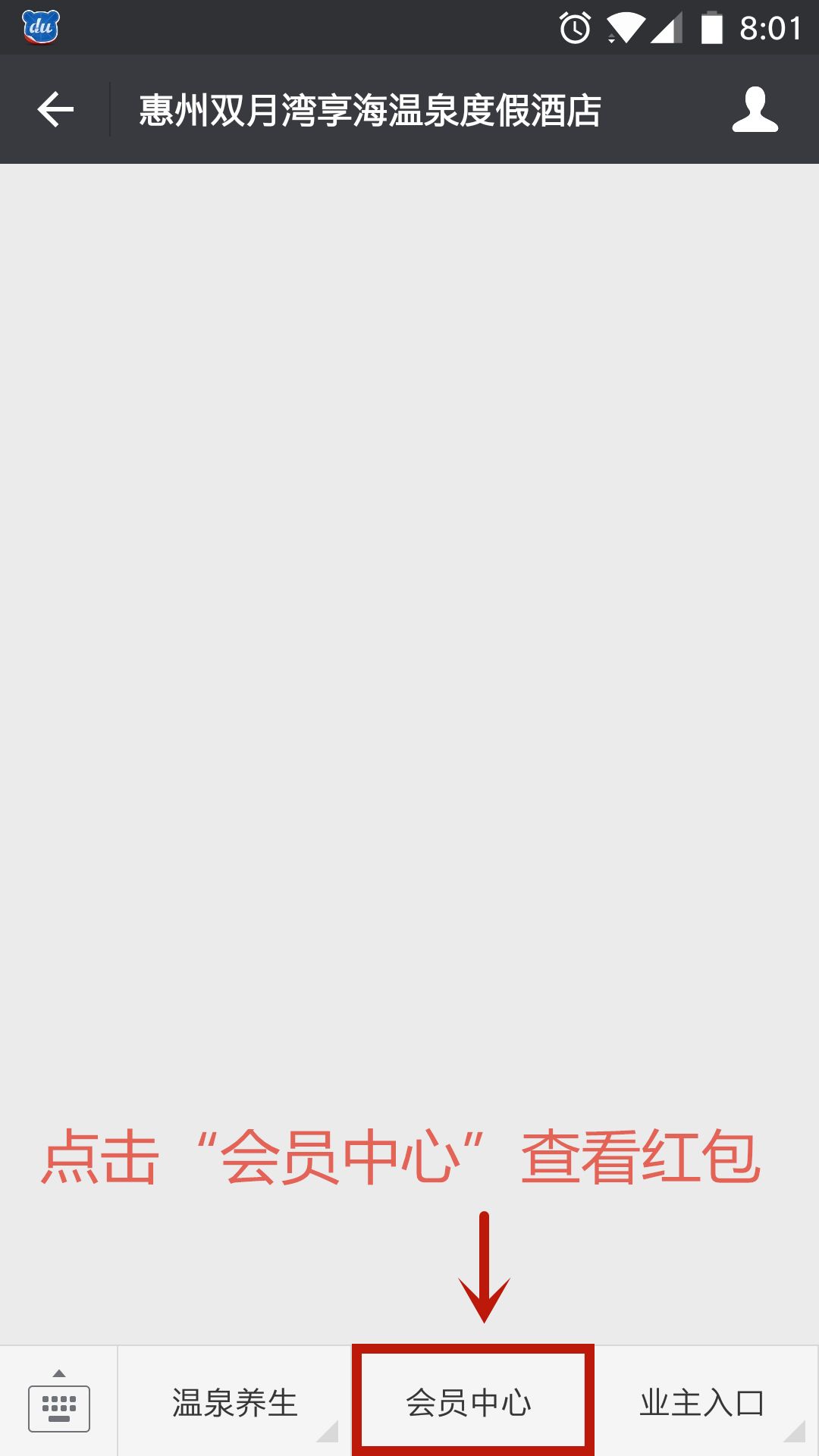Go back using the top-left arrow

[55, 110]
